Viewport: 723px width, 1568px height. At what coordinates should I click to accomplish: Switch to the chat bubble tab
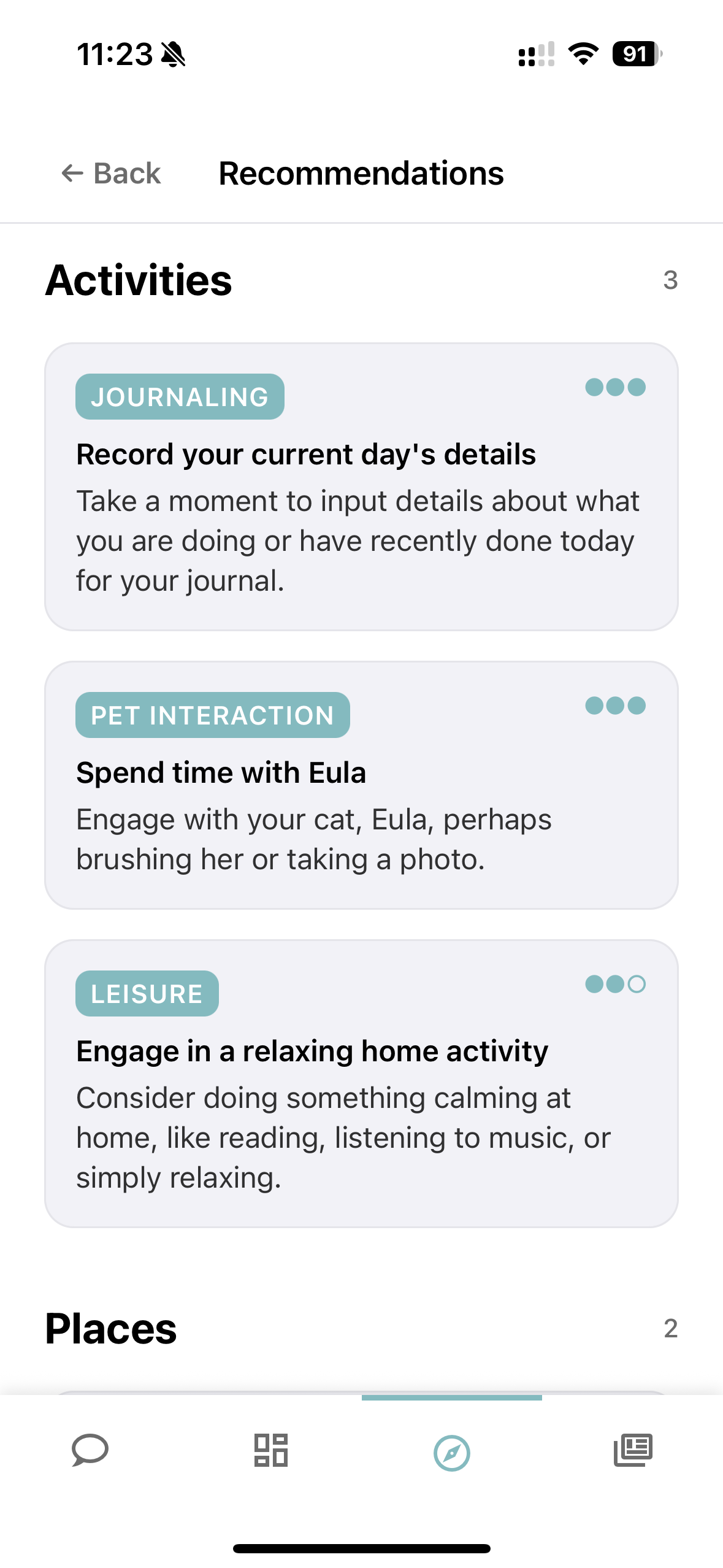90,1450
